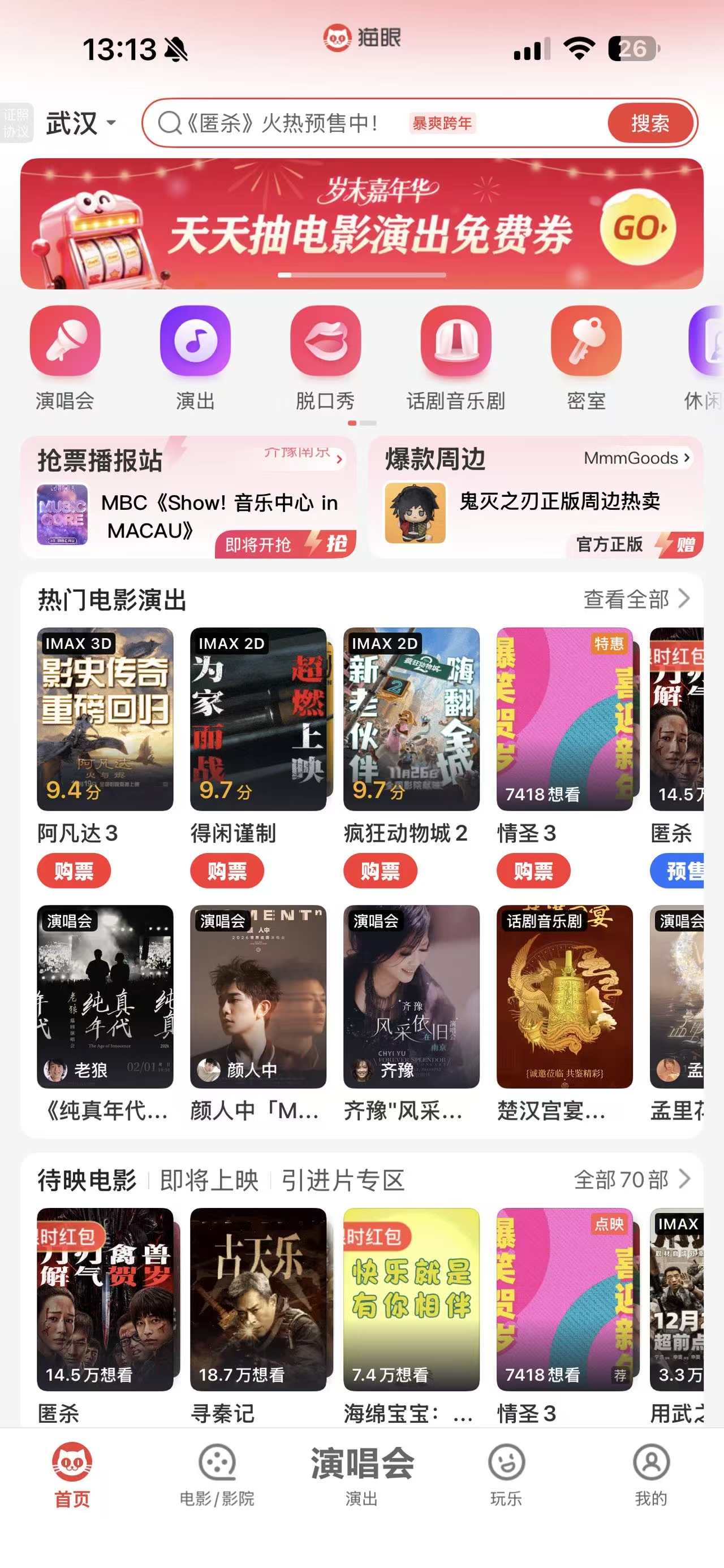Screen dimensions: 724x1568
Task: Switch to 引进片专区 tab
Action: click(x=342, y=1180)
